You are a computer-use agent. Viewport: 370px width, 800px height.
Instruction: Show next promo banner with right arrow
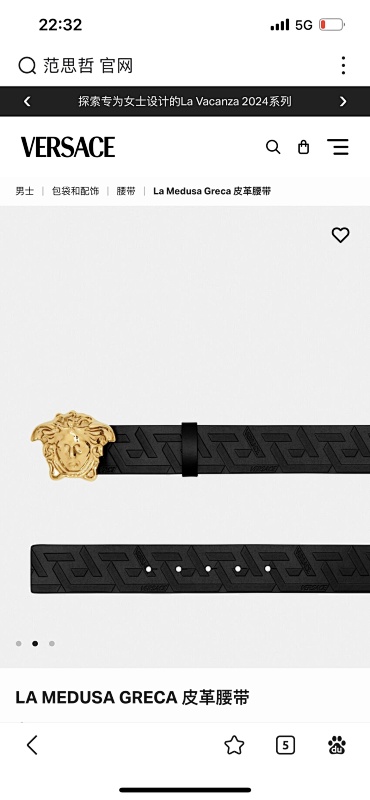click(343, 102)
